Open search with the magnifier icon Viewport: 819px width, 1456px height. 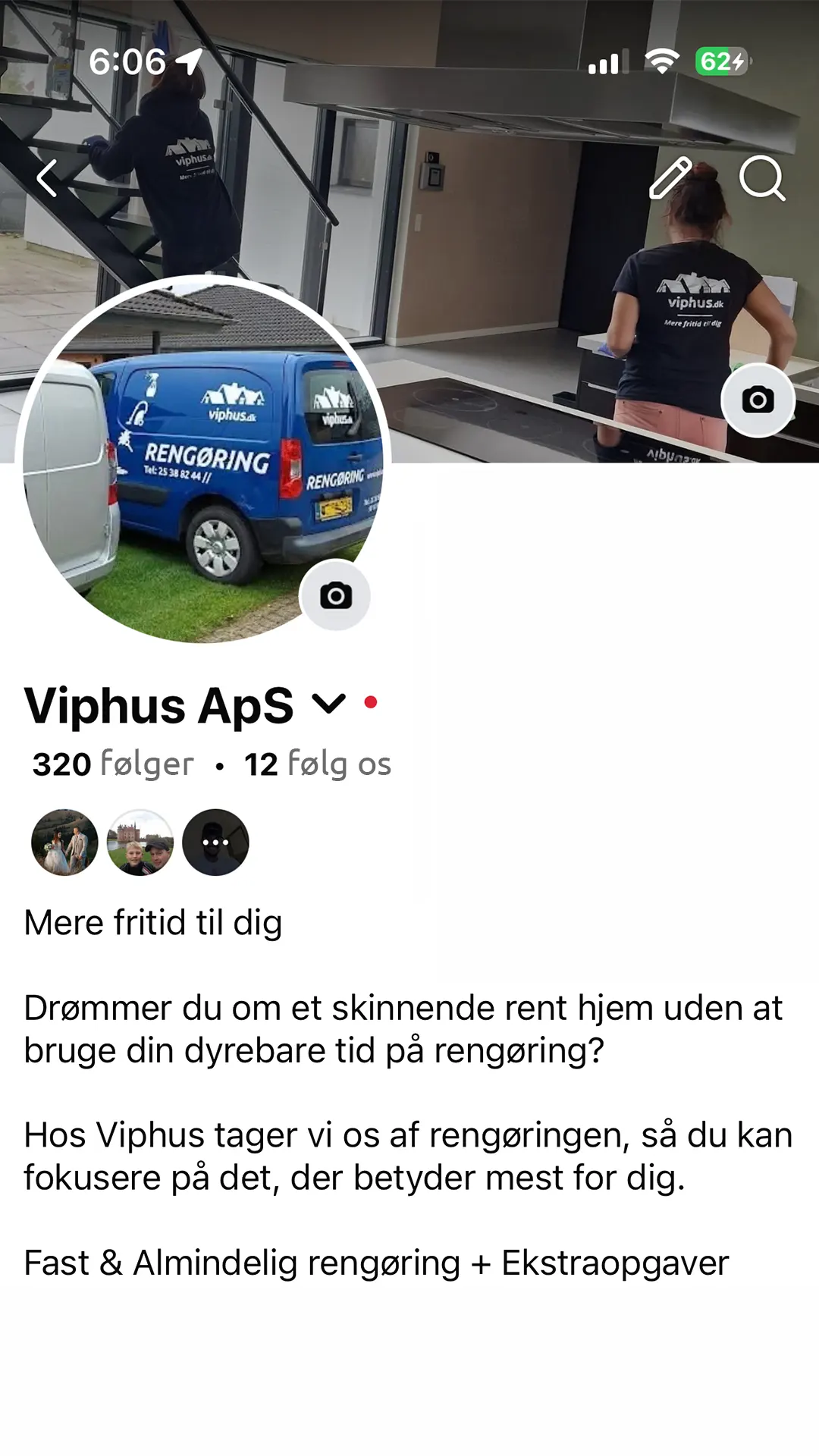[761, 178]
